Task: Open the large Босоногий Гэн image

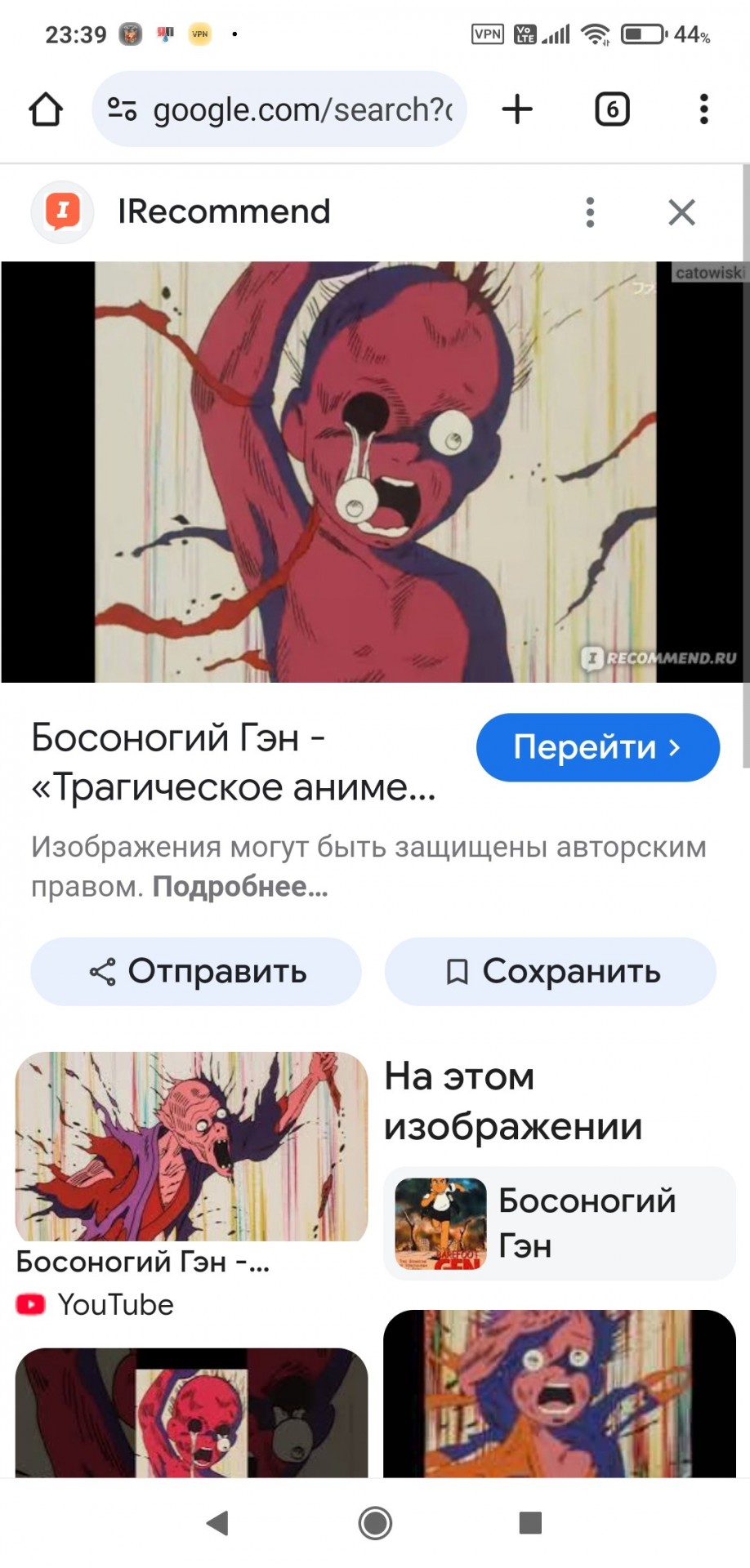Action: (374, 471)
